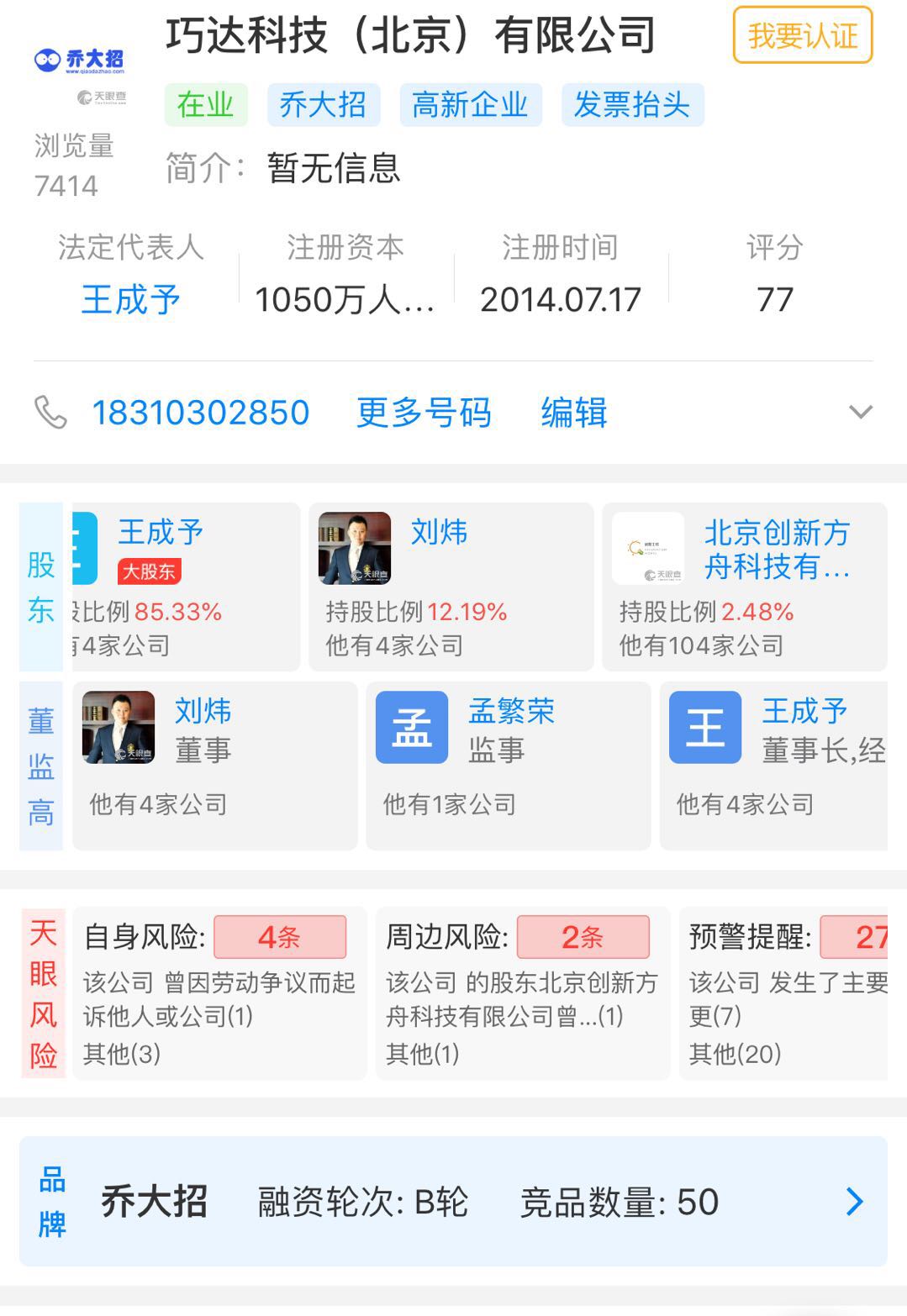Enable the 高新企业 tag filter

point(469,105)
